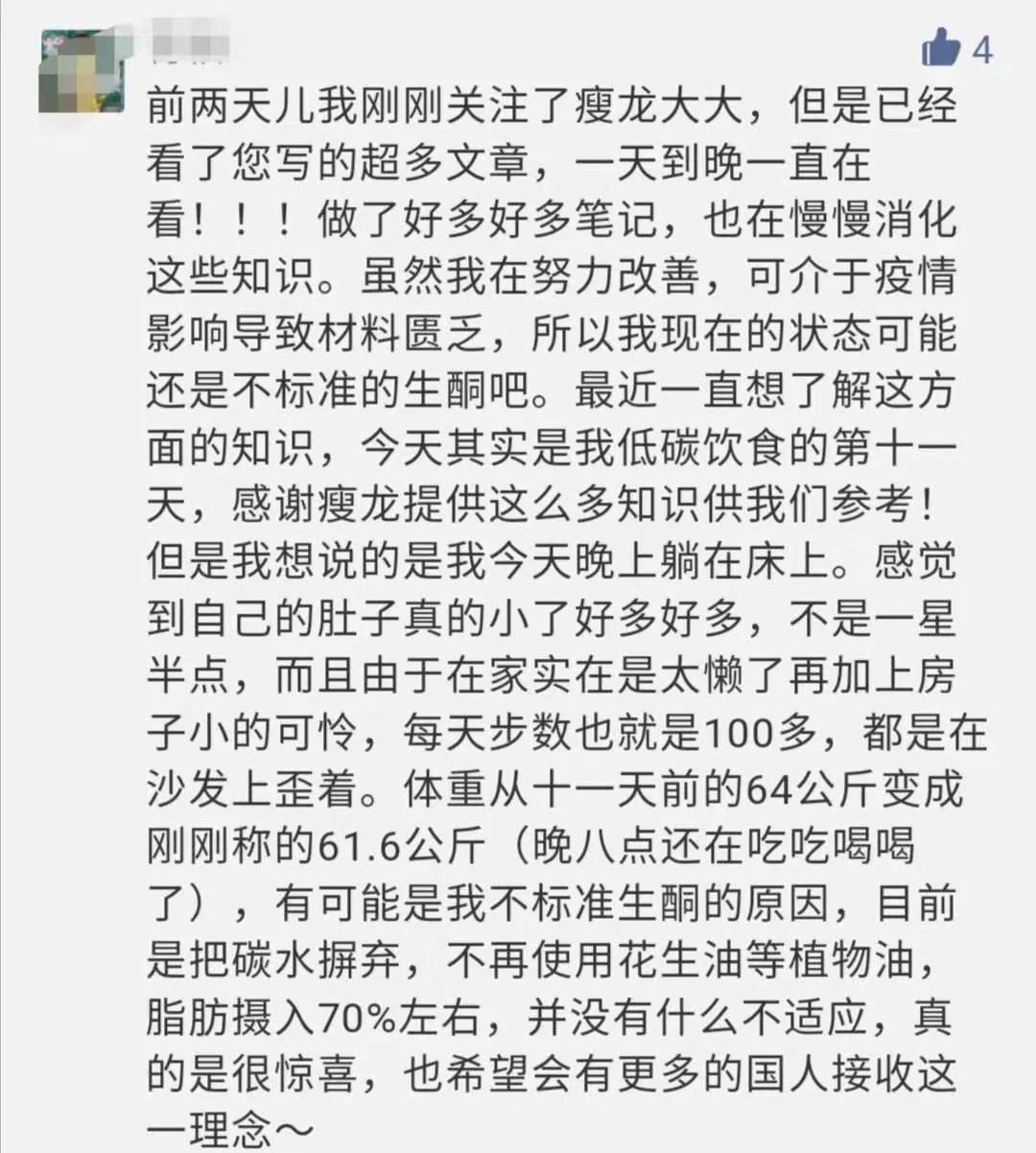
Task: Like this comment with the thumbs-up
Action: (x=941, y=47)
